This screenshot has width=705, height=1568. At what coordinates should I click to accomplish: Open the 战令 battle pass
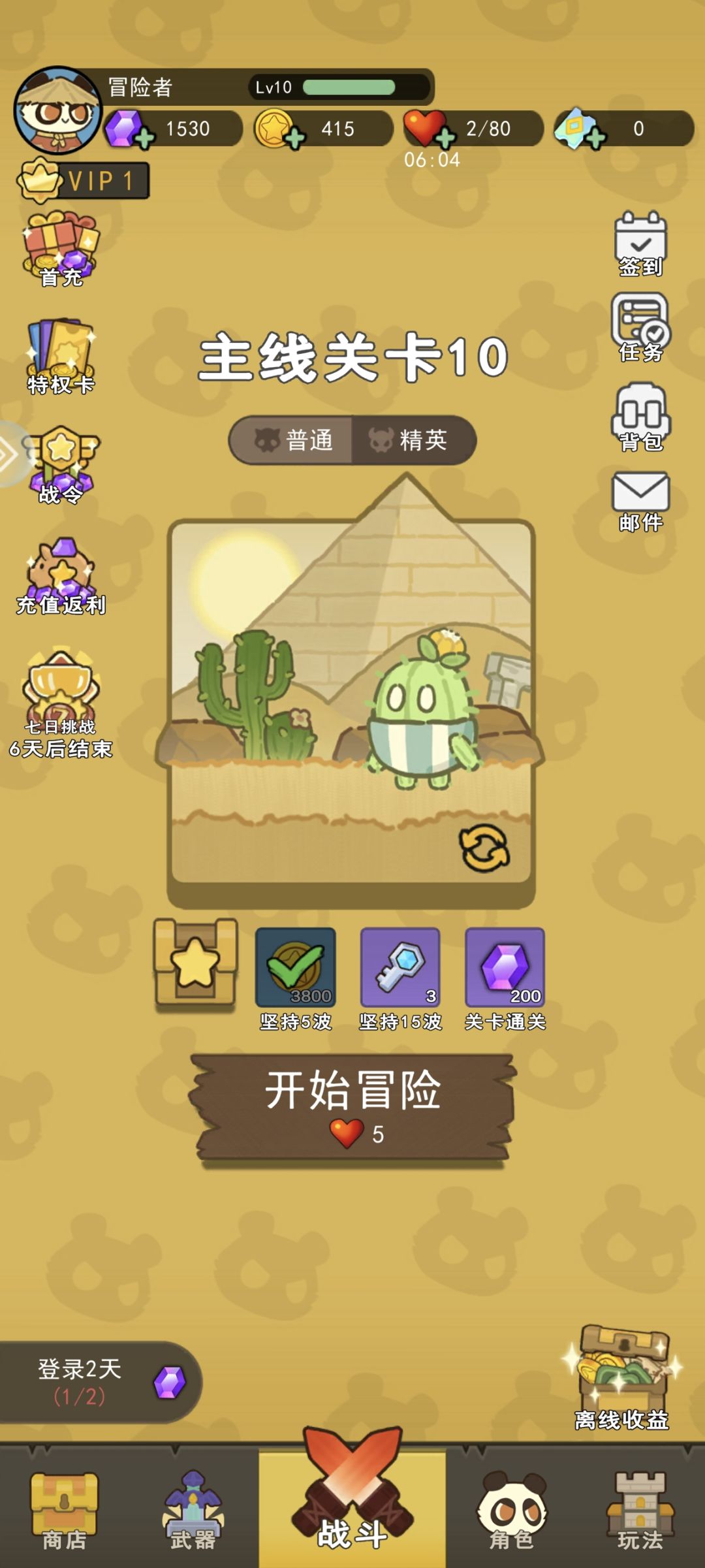point(61,466)
